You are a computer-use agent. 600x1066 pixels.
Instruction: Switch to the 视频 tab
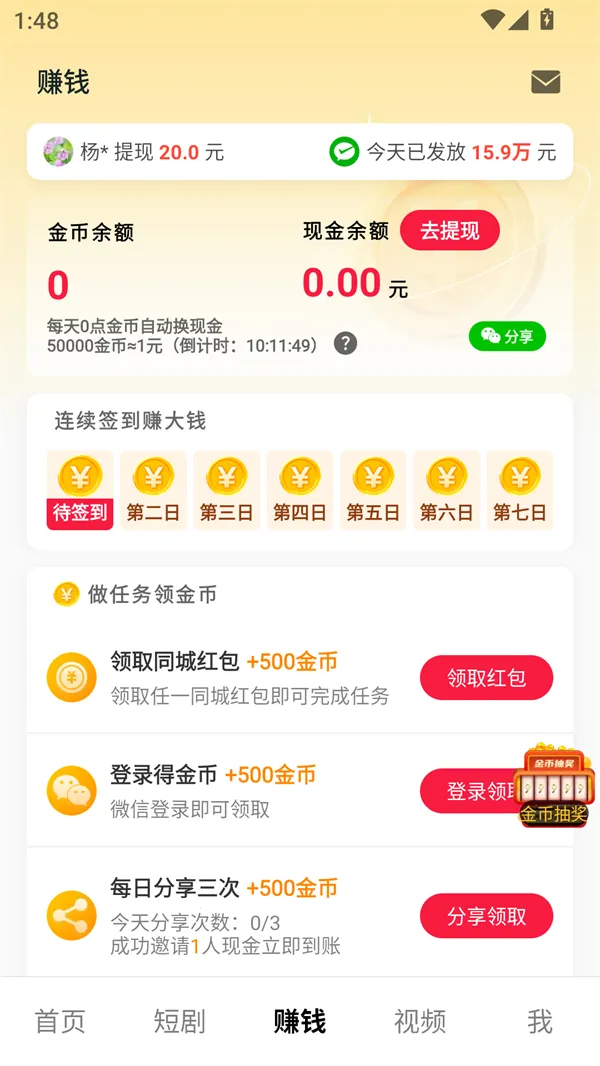[420, 1021]
